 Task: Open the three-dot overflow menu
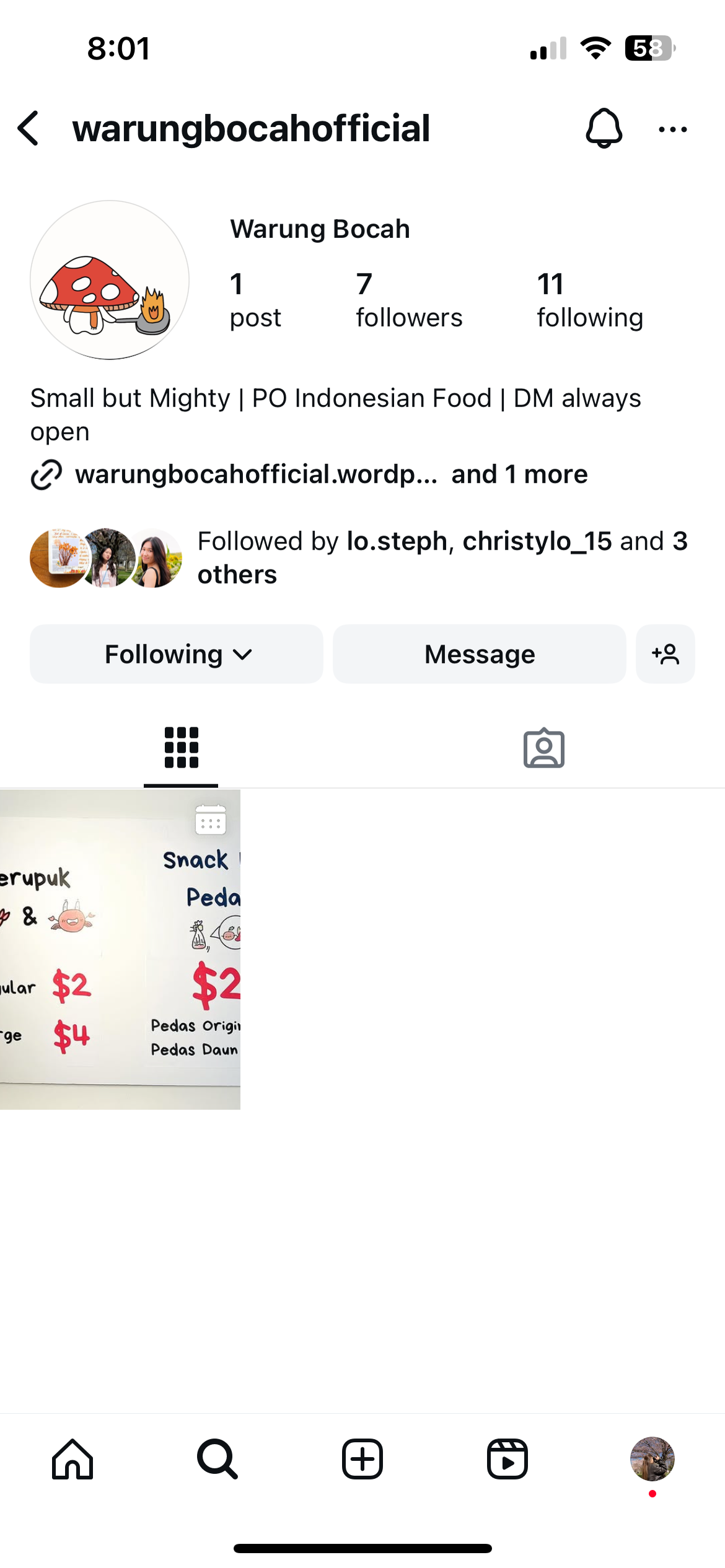672,129
